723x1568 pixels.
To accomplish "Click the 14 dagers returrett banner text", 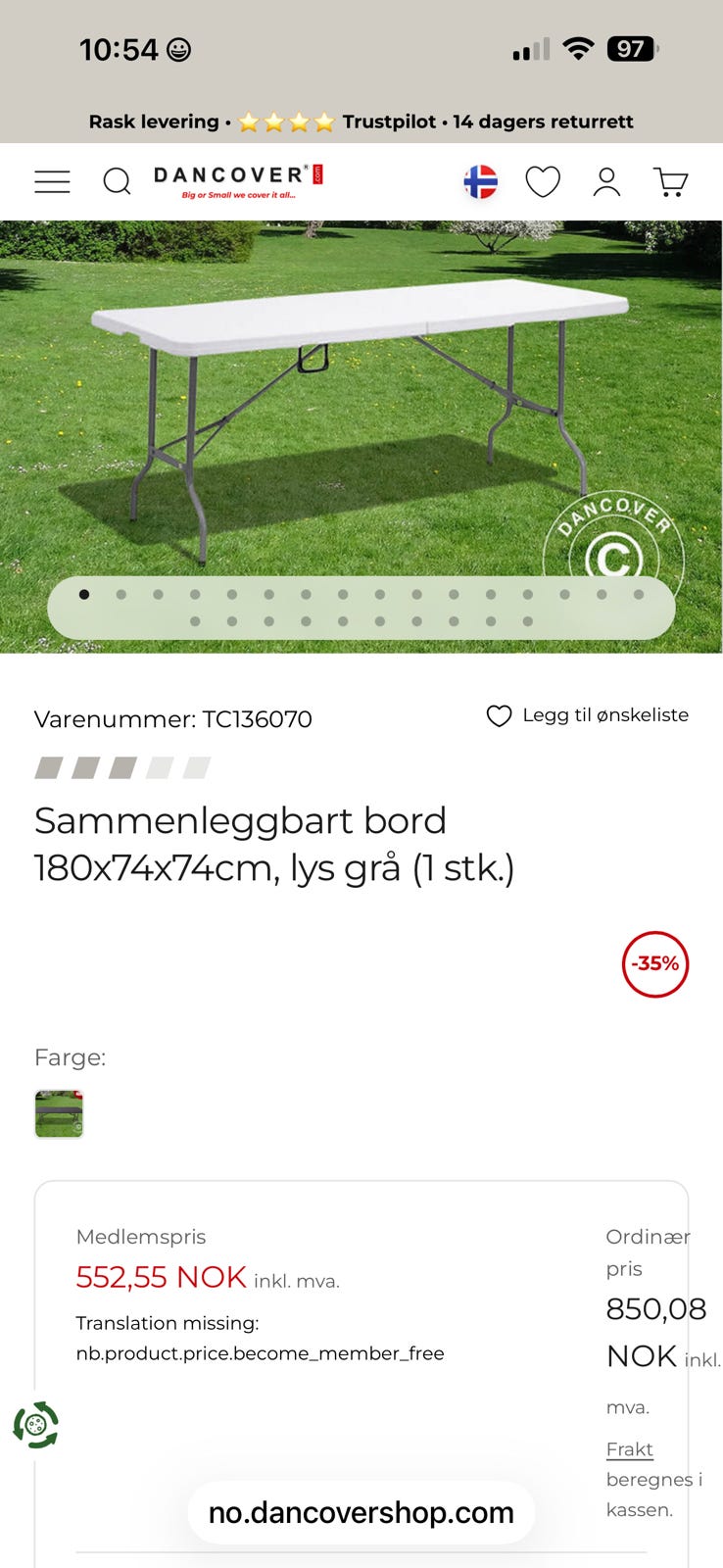I will coord(545,122).
